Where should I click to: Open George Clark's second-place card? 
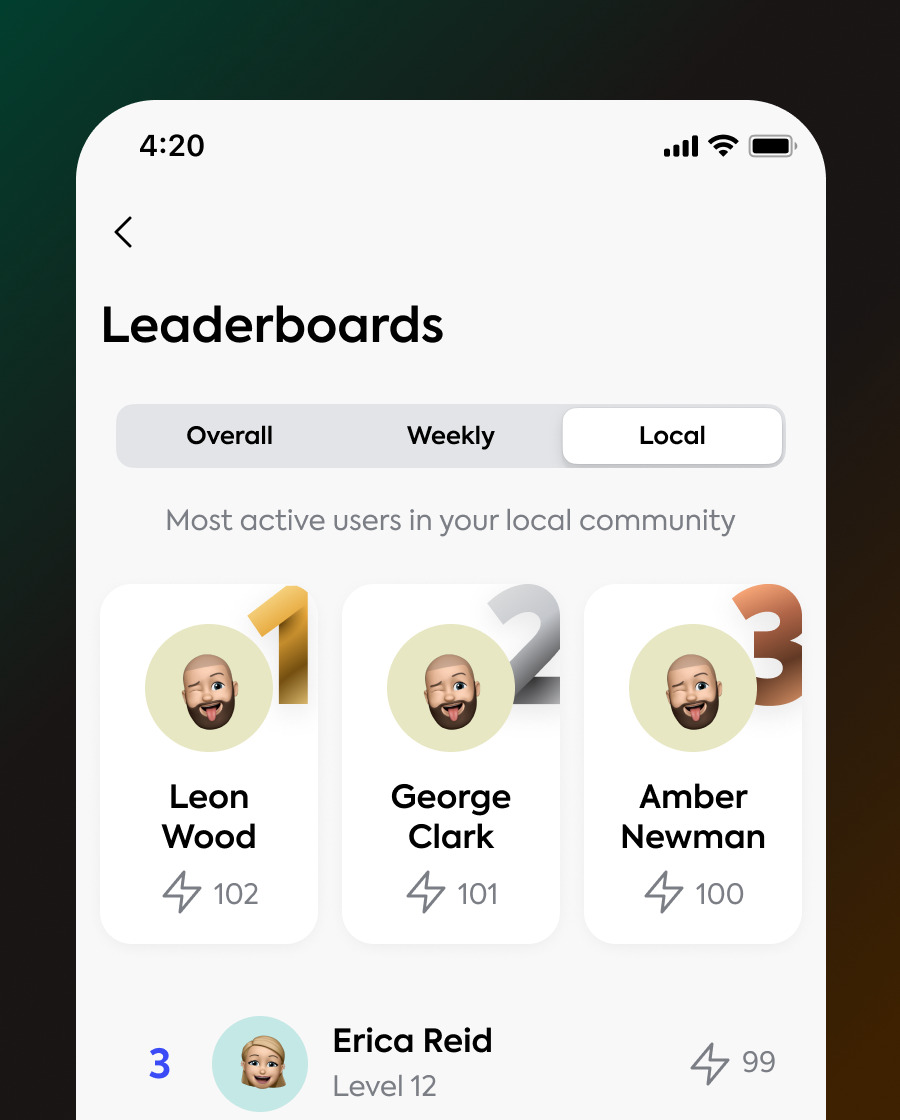(x=451, y=765)
